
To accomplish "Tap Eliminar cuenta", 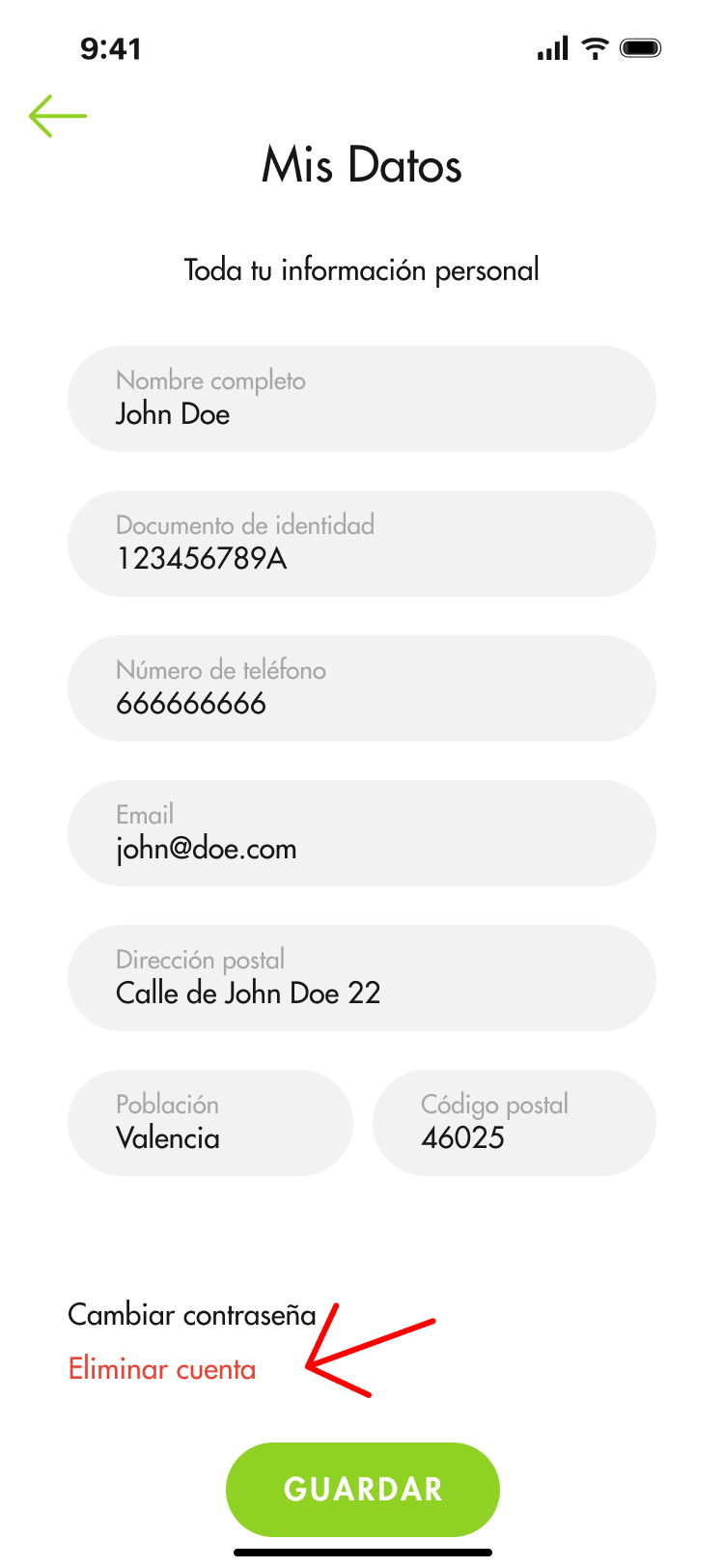I will click(162, 1369).
